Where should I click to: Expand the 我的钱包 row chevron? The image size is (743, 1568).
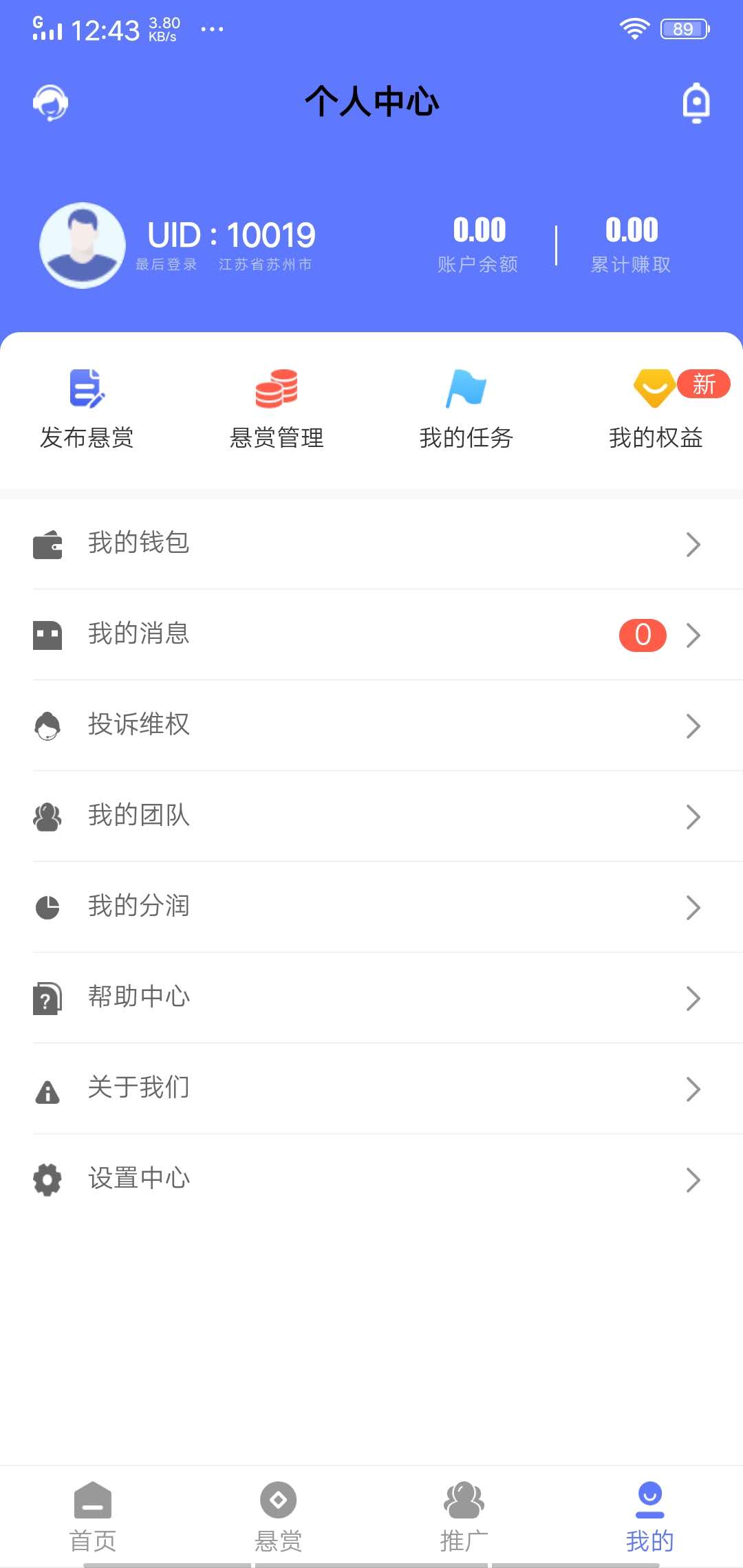click(693, 544)
